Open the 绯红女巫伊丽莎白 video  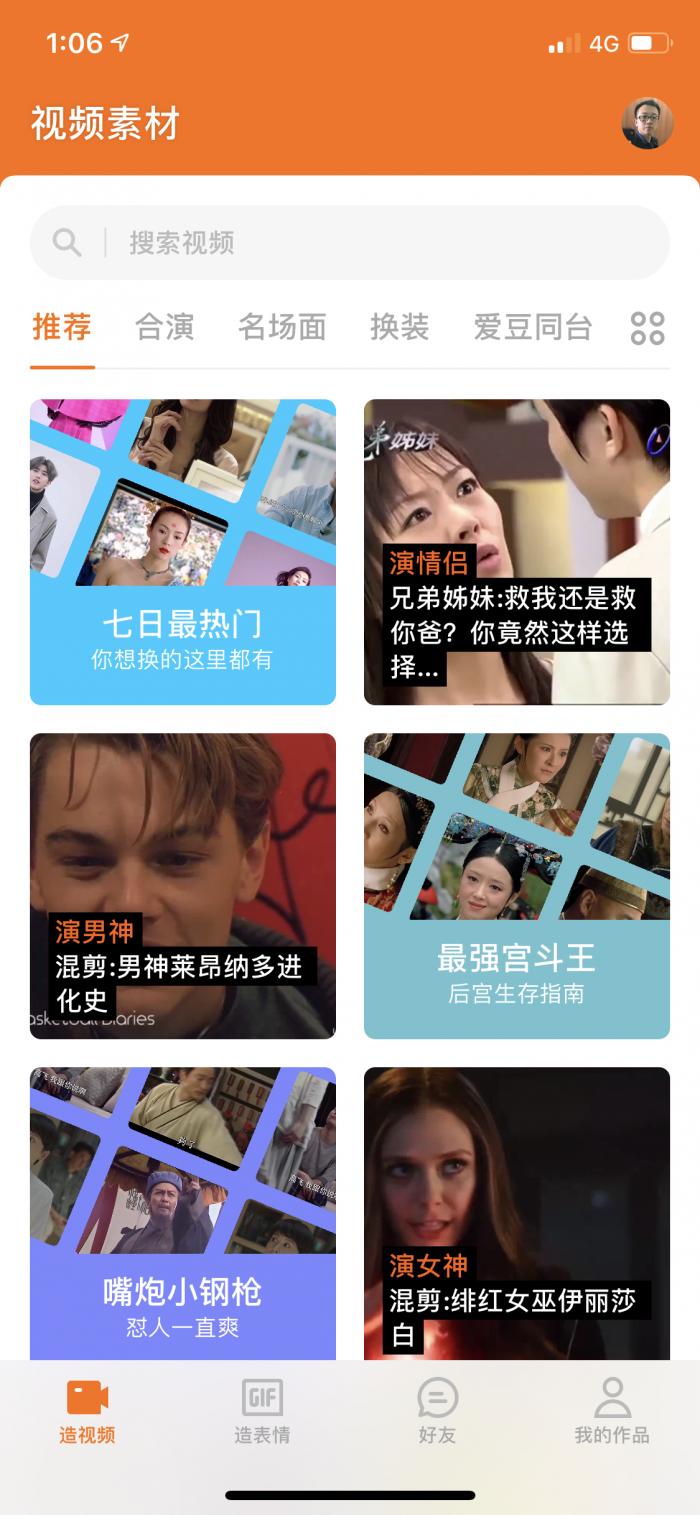(x=517, y=1213)
